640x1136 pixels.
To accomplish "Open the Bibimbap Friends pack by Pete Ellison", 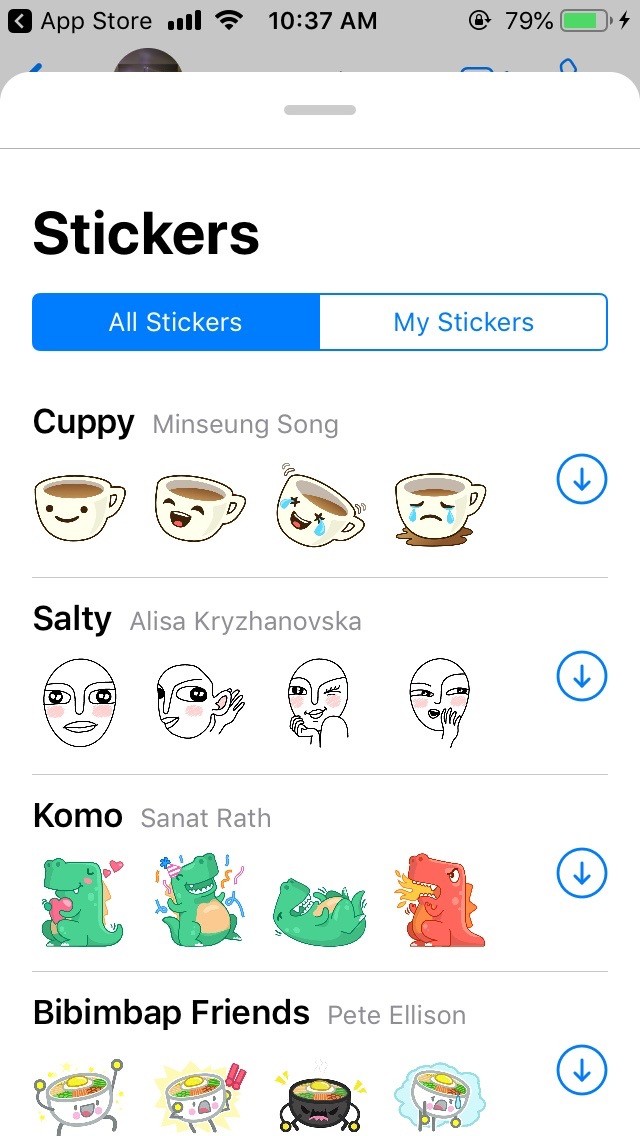I will click(x=171, y=1013).
